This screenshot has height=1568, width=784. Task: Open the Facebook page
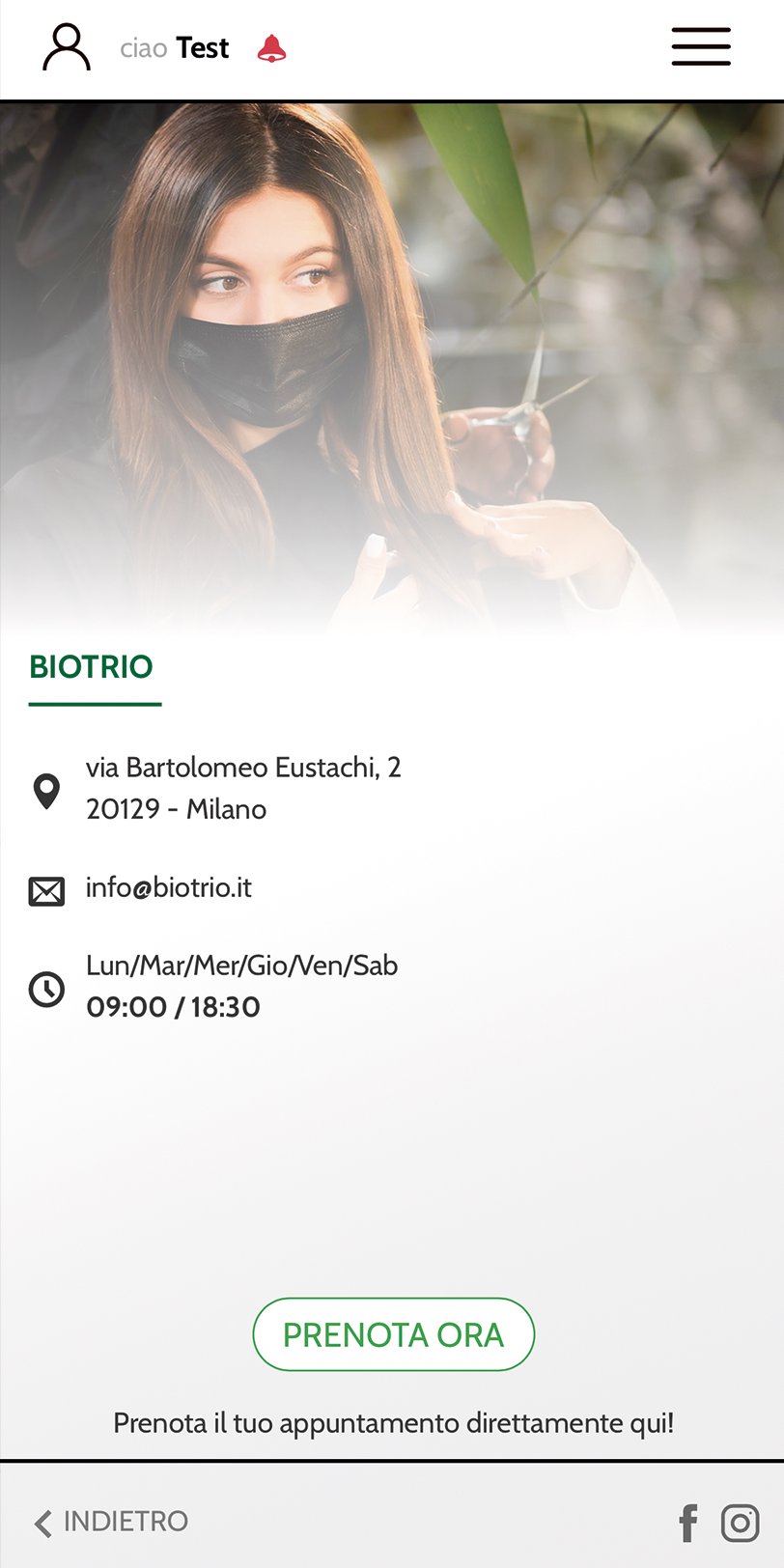pyautogui.click(x=687, y=1523)
